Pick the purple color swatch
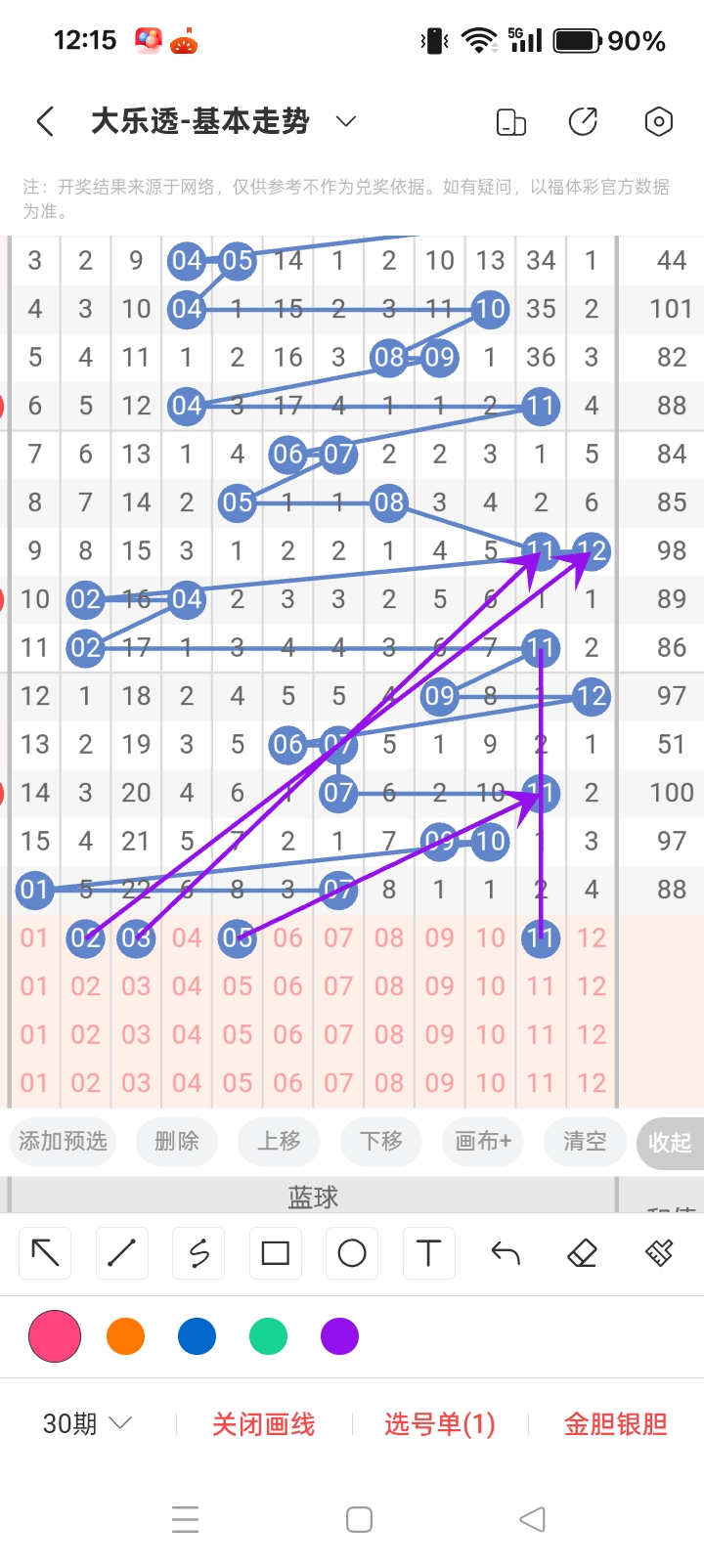704x1568 pixels. [x=339, y=1336]
